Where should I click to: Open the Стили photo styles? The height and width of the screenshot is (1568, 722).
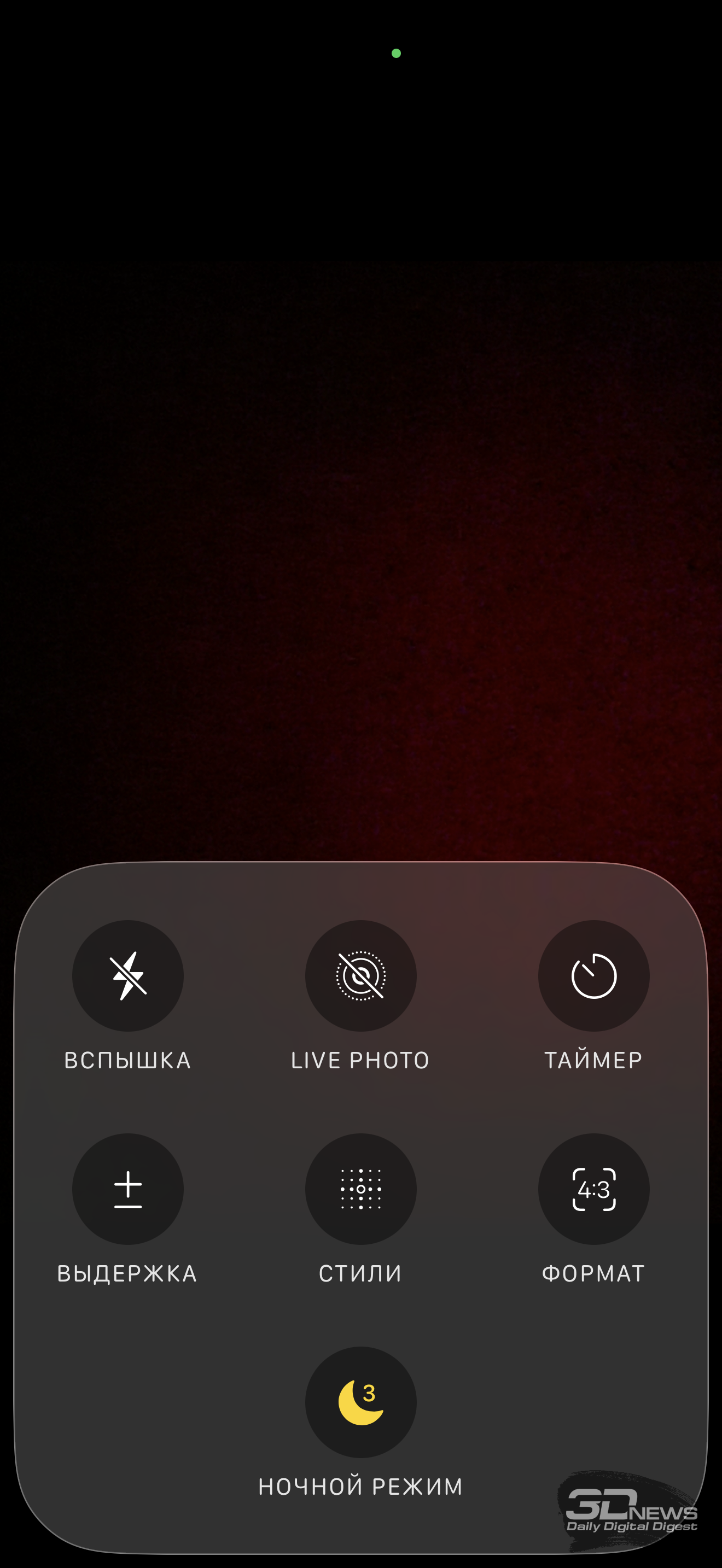[x=360, y=1189]
